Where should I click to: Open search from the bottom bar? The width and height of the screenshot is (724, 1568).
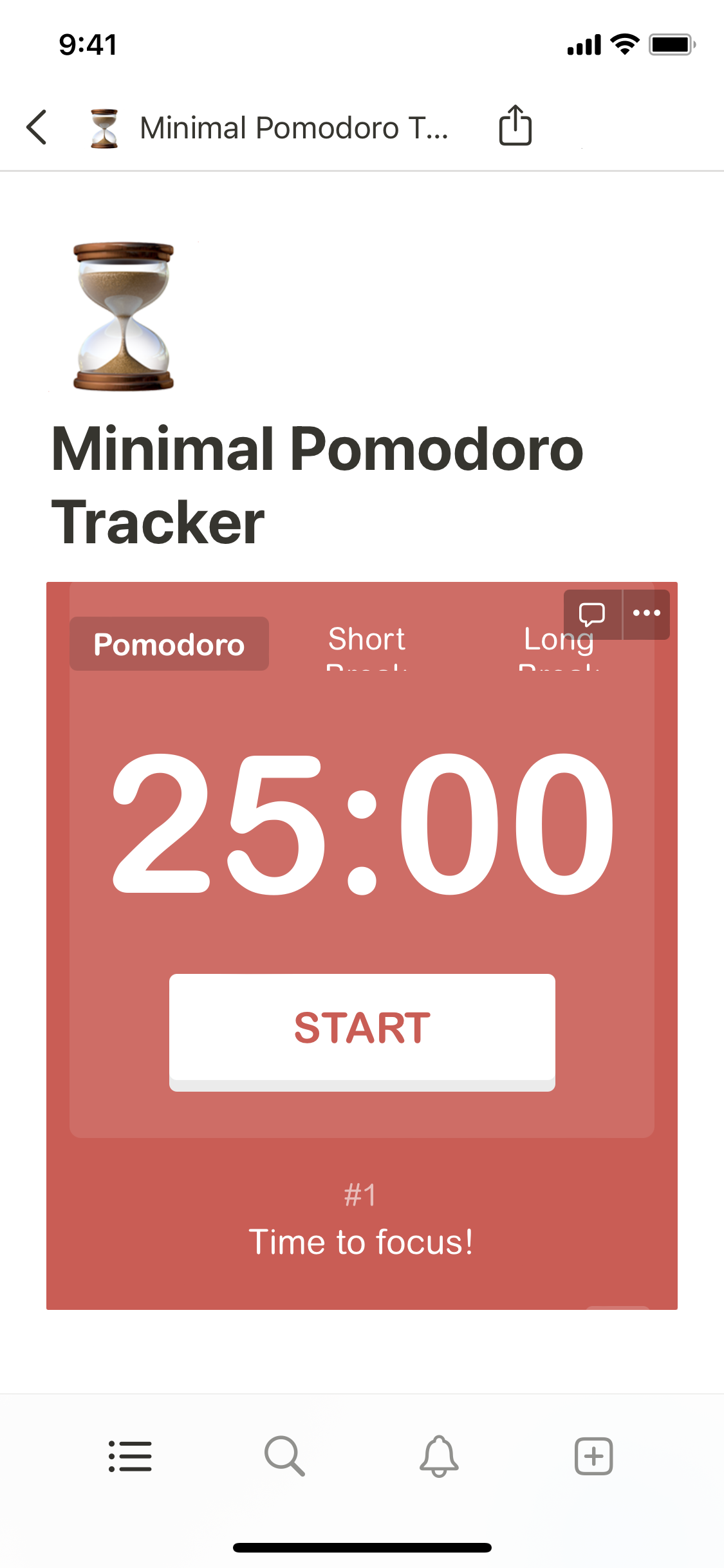tap(284, 1456)
